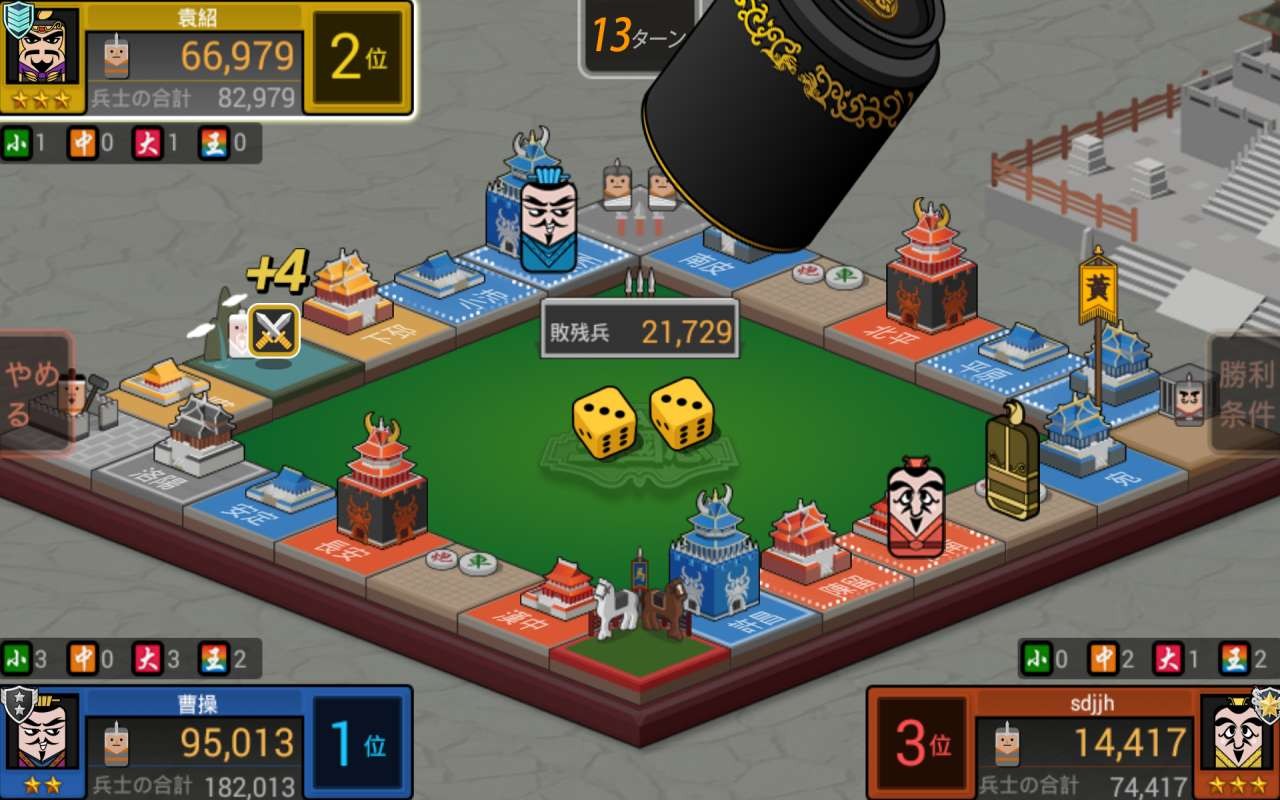1280x800 pixels.
Task: Tap the やめる quit button
Action: click(x=36, y=394)
